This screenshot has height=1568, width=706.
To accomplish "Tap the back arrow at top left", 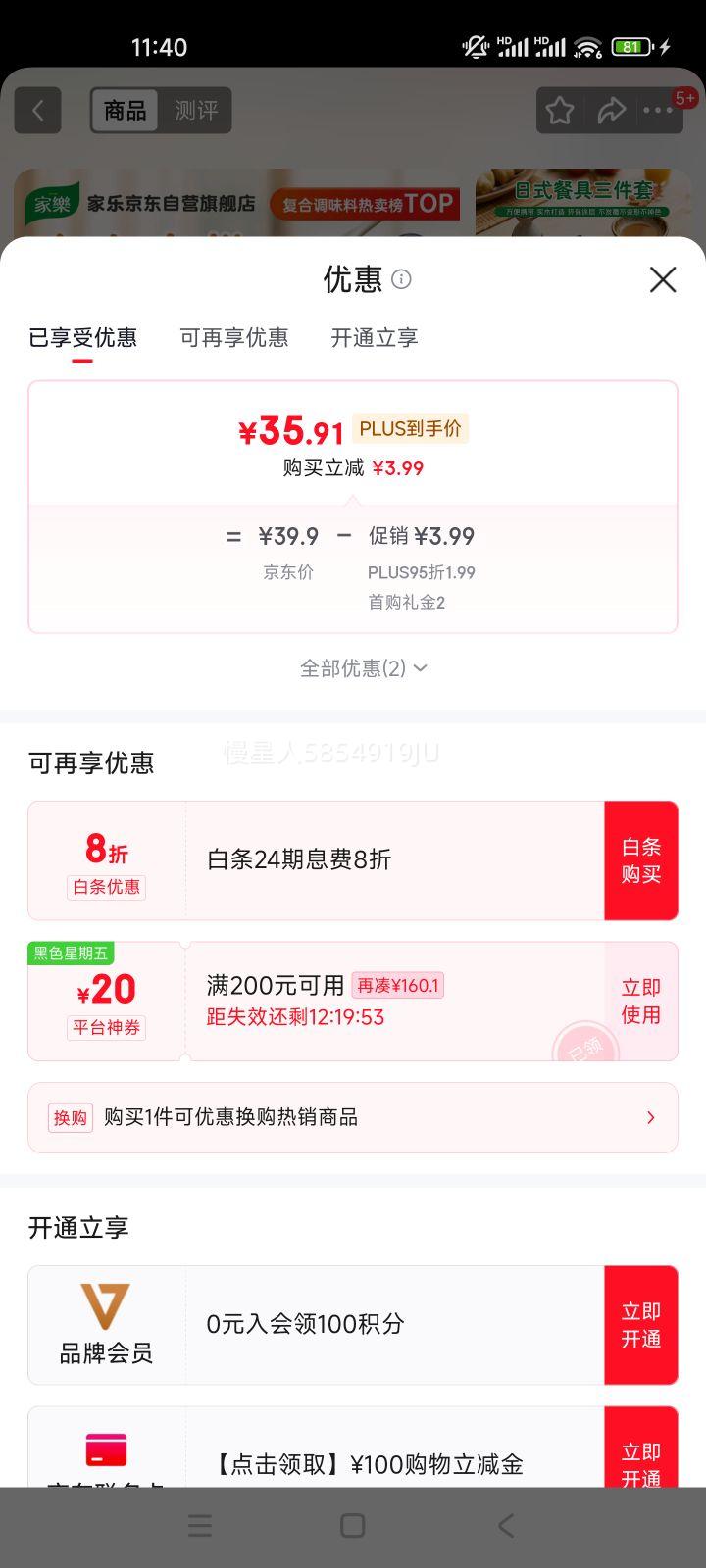I will 37,110.
